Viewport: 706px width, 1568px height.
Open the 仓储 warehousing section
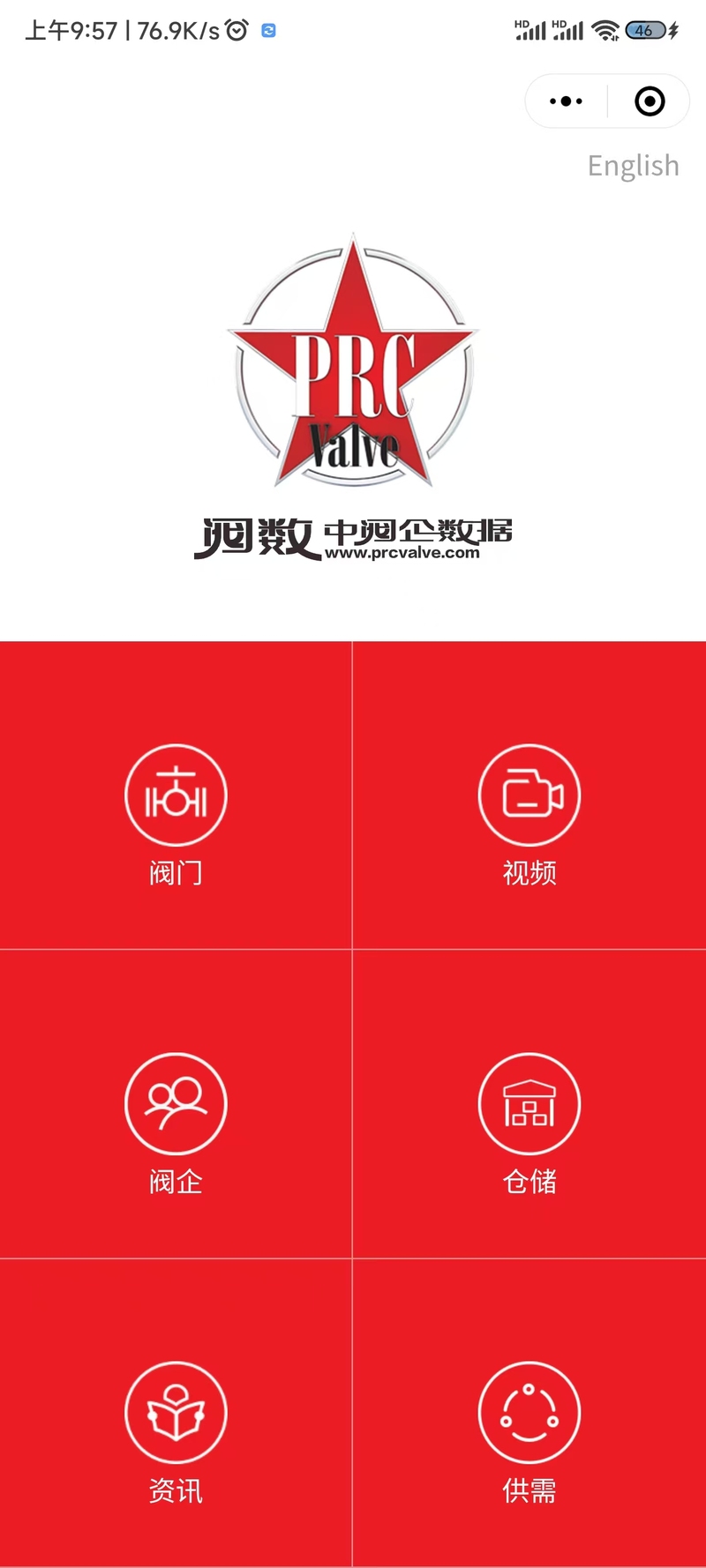[529, 1104]
